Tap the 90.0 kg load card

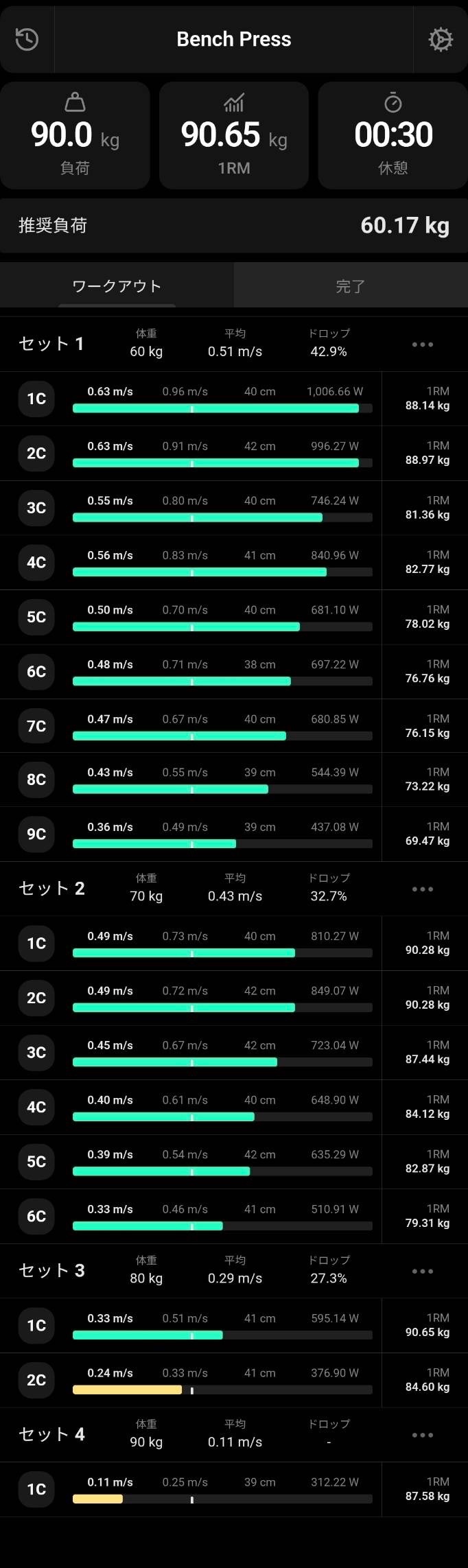pos(75,135)
